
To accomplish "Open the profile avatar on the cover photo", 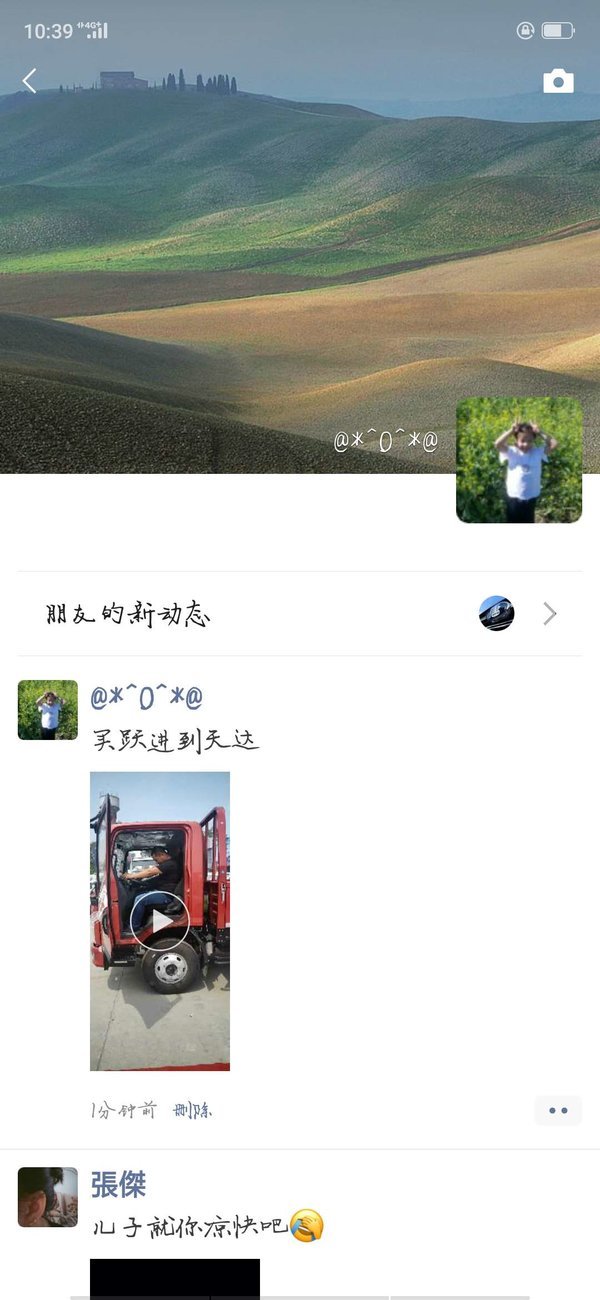I will click(519, 460).
